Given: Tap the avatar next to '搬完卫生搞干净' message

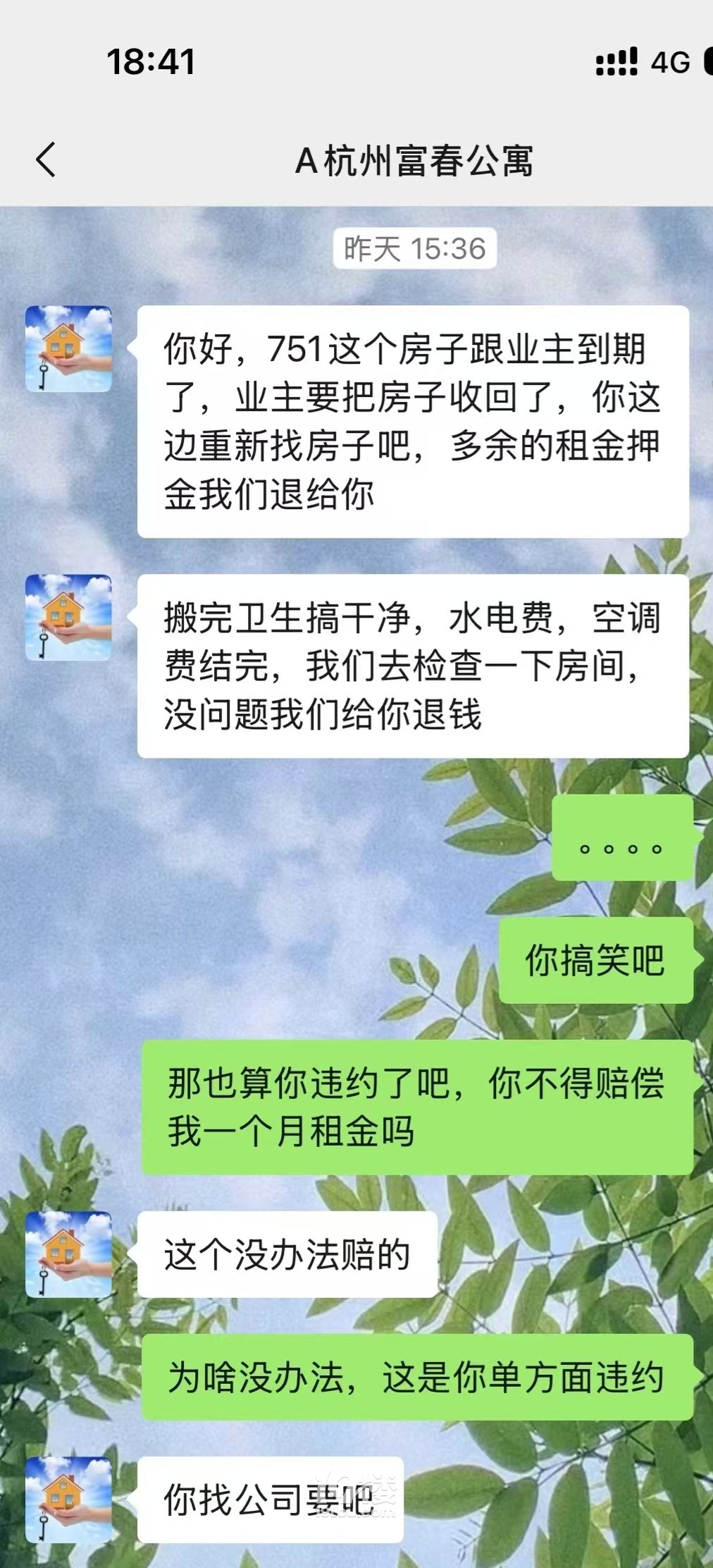Looking at the screenshot, I should 68,617.
